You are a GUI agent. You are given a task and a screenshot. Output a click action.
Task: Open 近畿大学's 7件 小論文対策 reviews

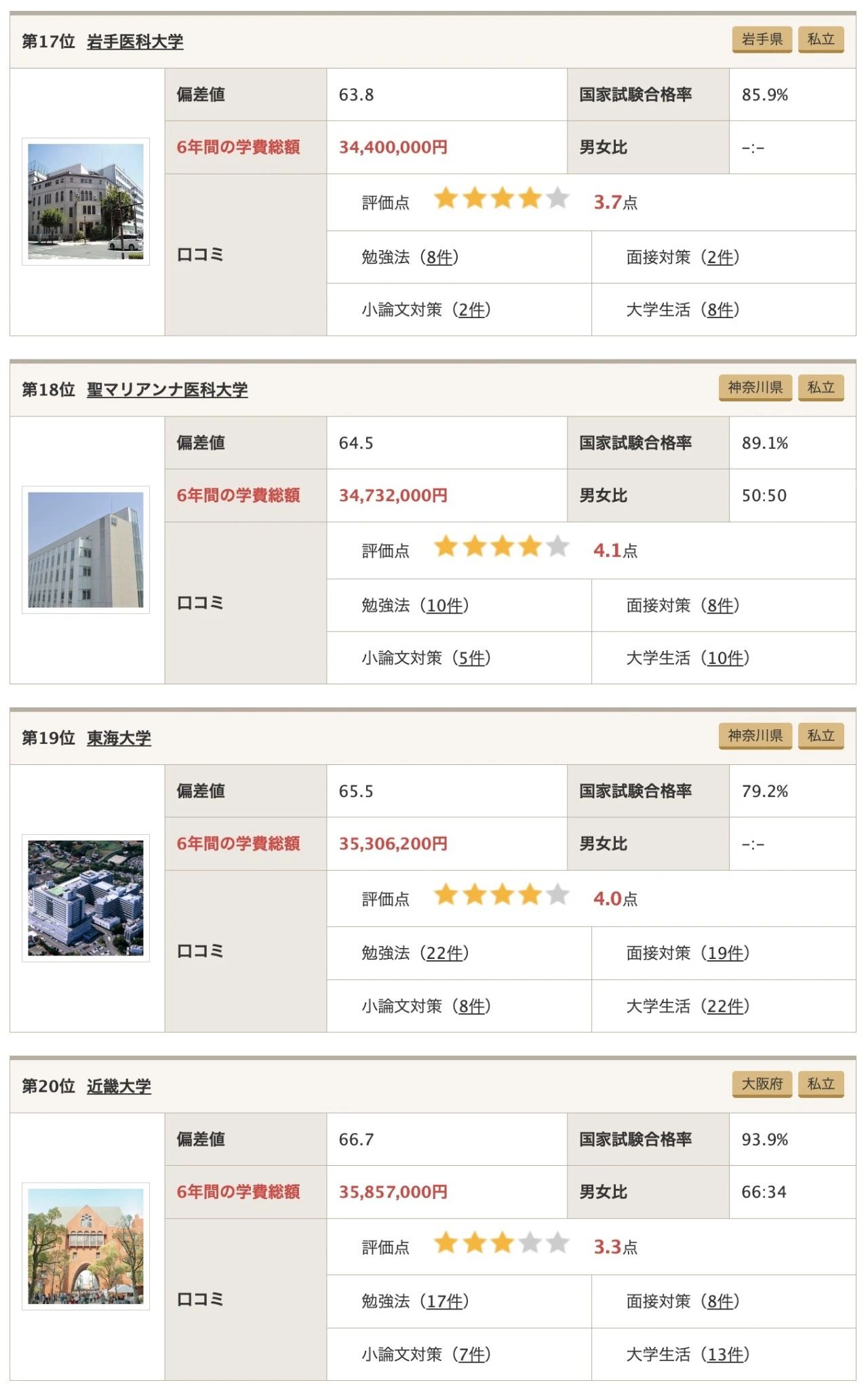click(472, 1354)
